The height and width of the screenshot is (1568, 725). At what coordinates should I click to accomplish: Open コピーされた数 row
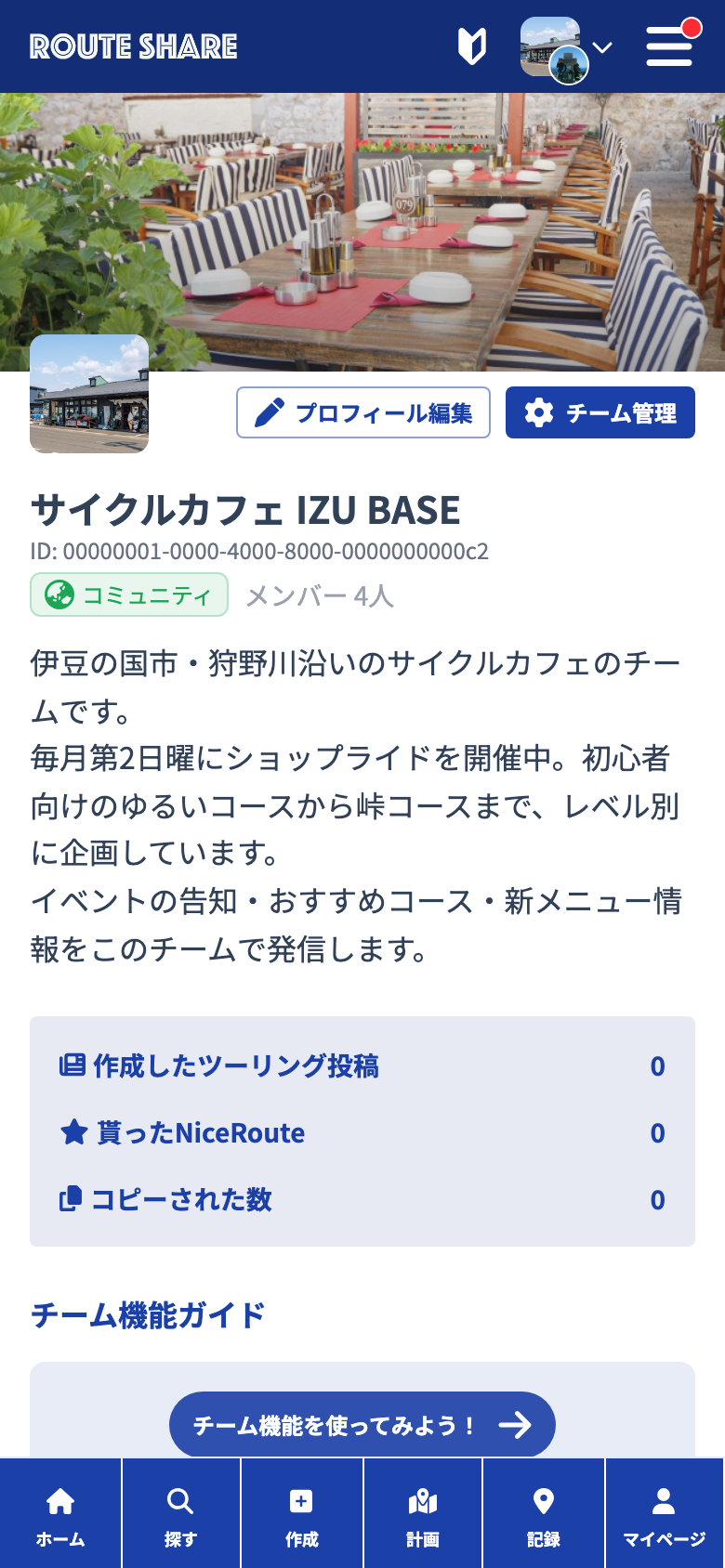[x=362, y=1199]
